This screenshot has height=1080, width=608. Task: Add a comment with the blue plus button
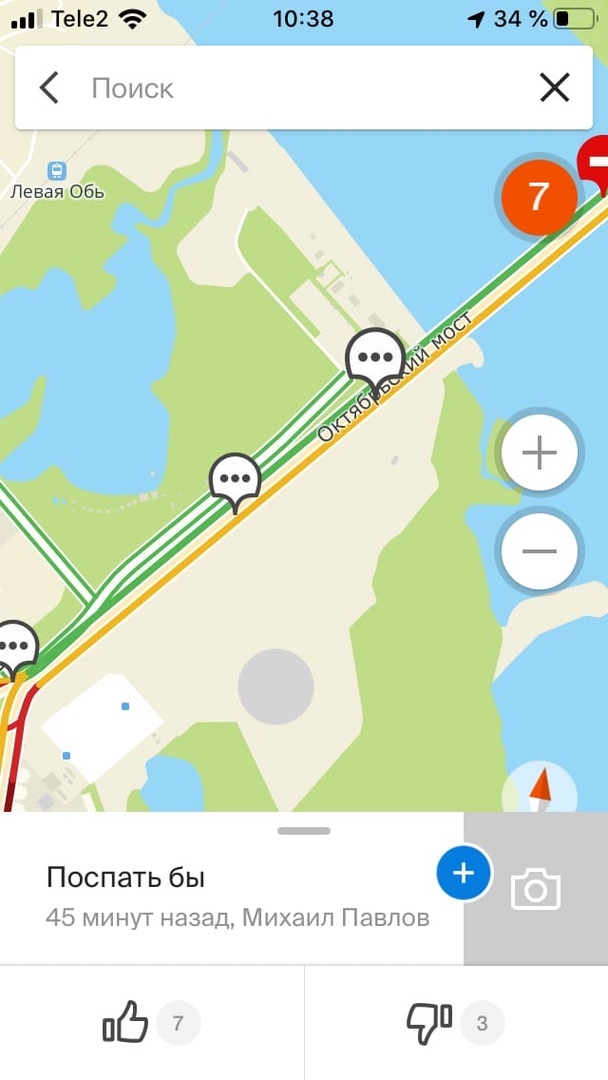tap(463, 873)
